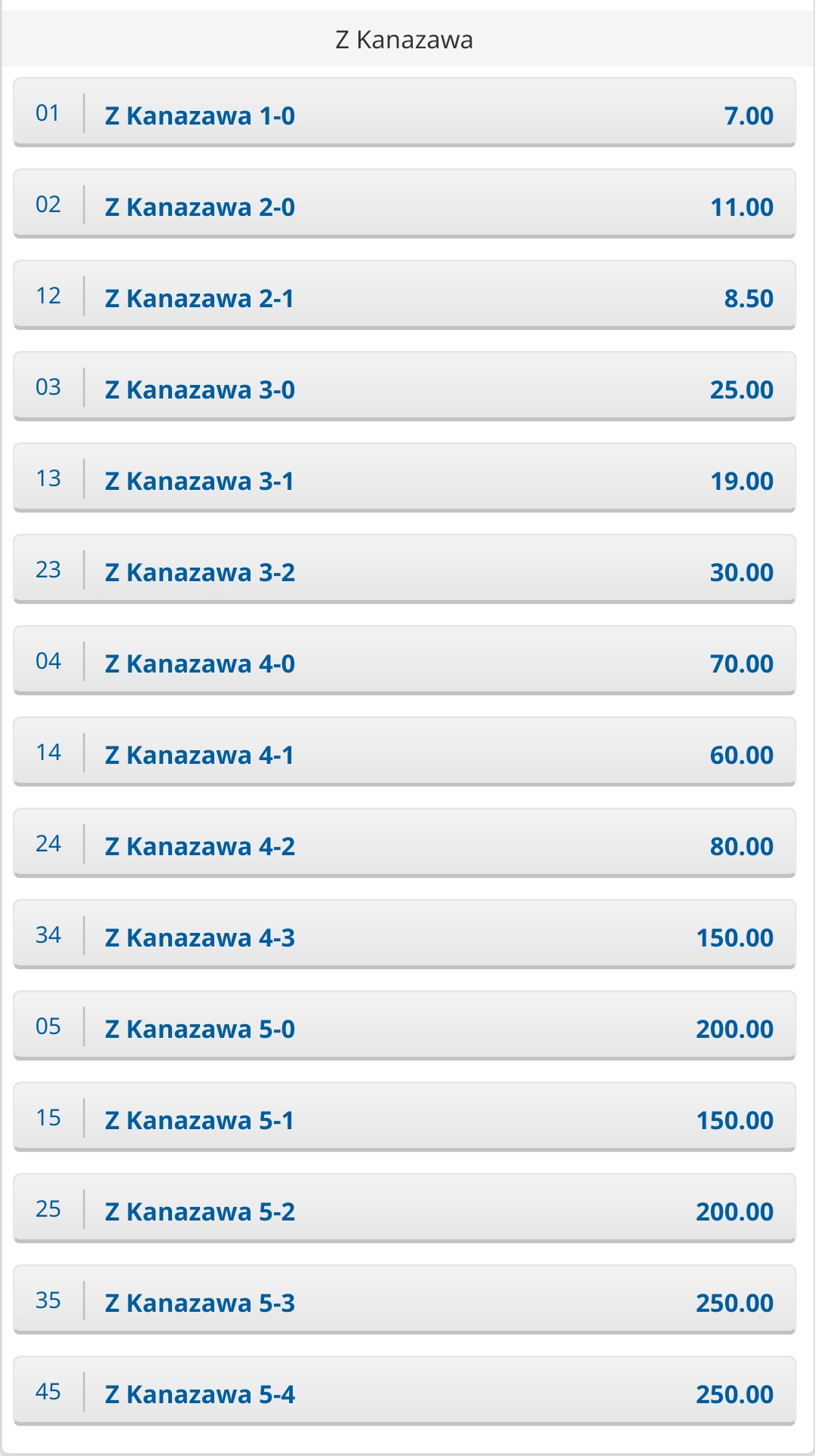Image resolution: width=815 pixels, height=1456 pixels.
Task: Pick Z Kanazawa 5-4 correct score
Action: tap(404, 1392)
